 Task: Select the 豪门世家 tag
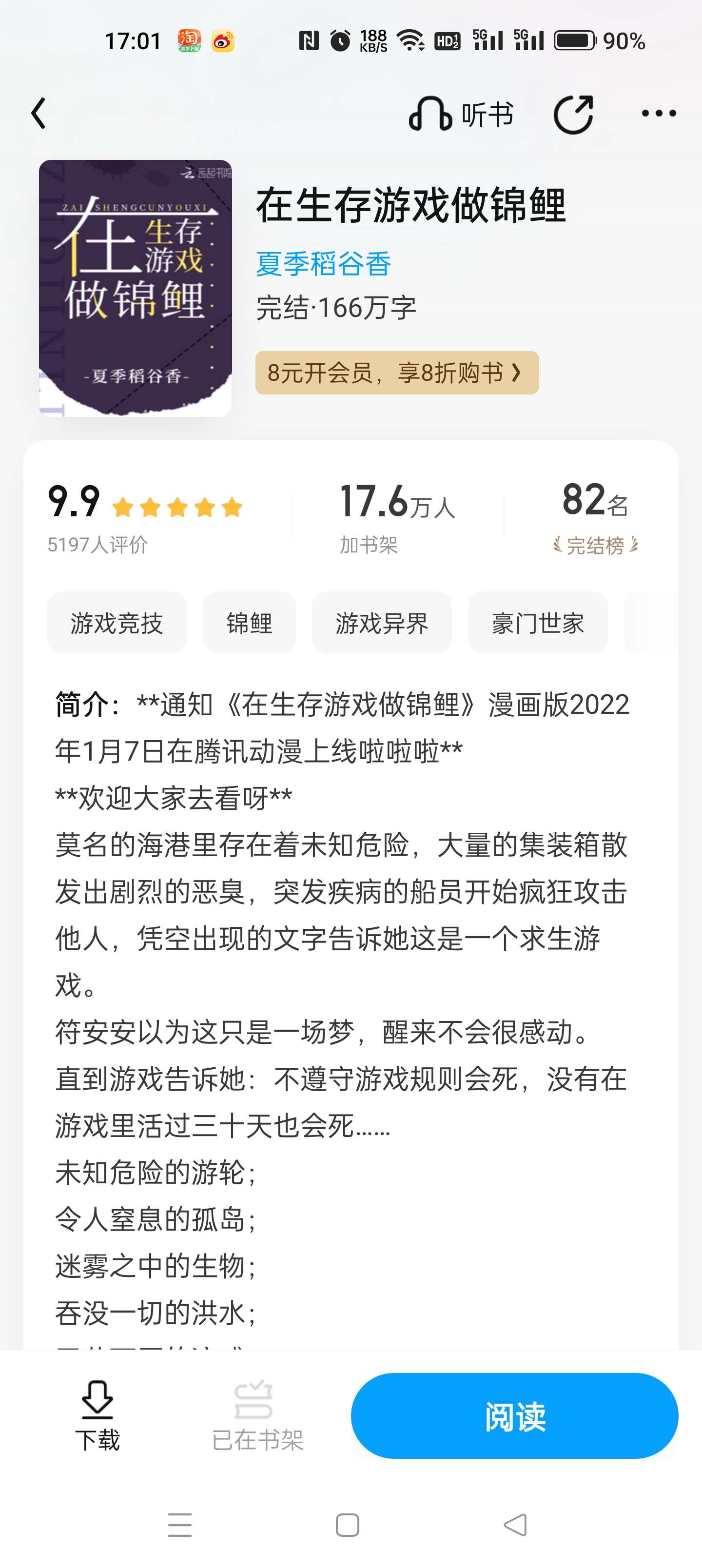tap(538, 623)
